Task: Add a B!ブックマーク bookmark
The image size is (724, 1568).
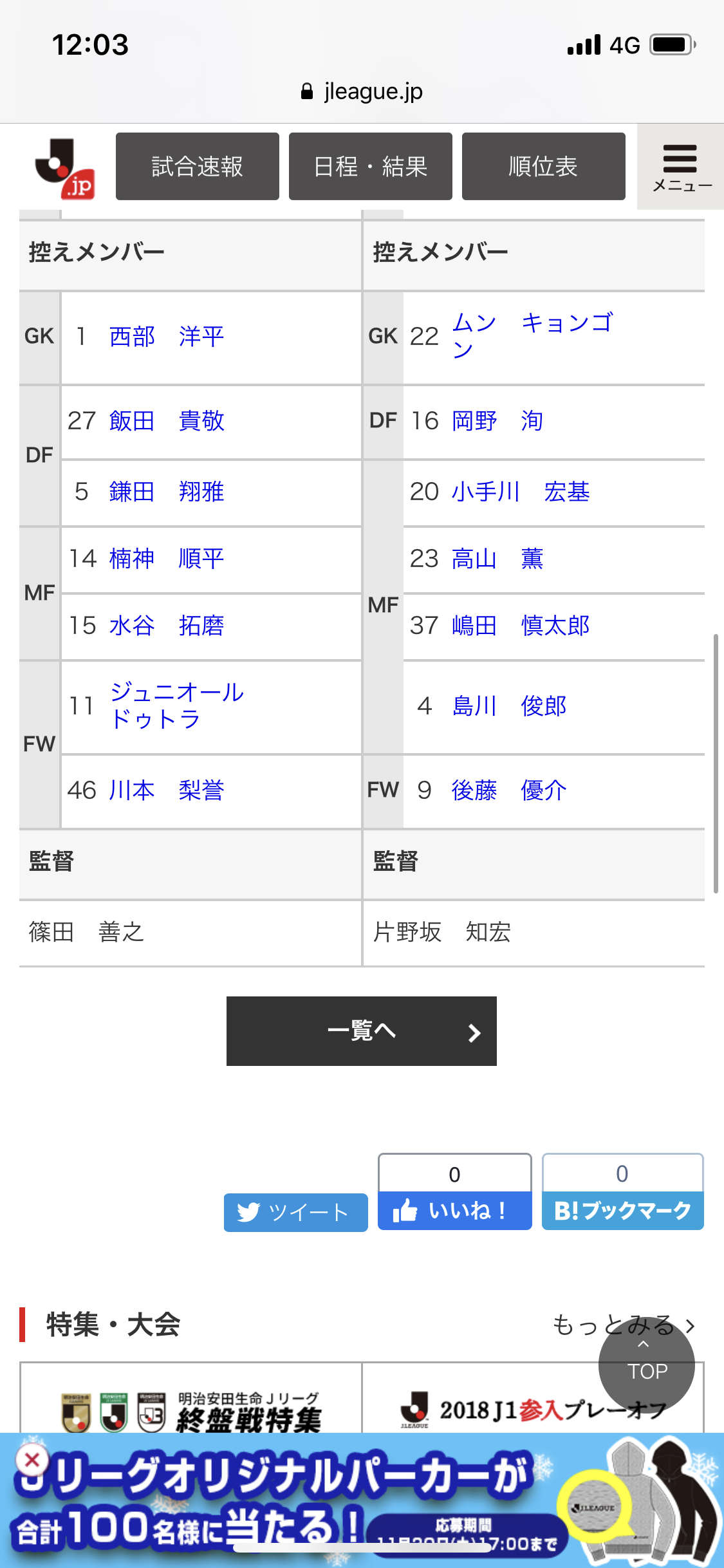Action: pos(622,1211)
